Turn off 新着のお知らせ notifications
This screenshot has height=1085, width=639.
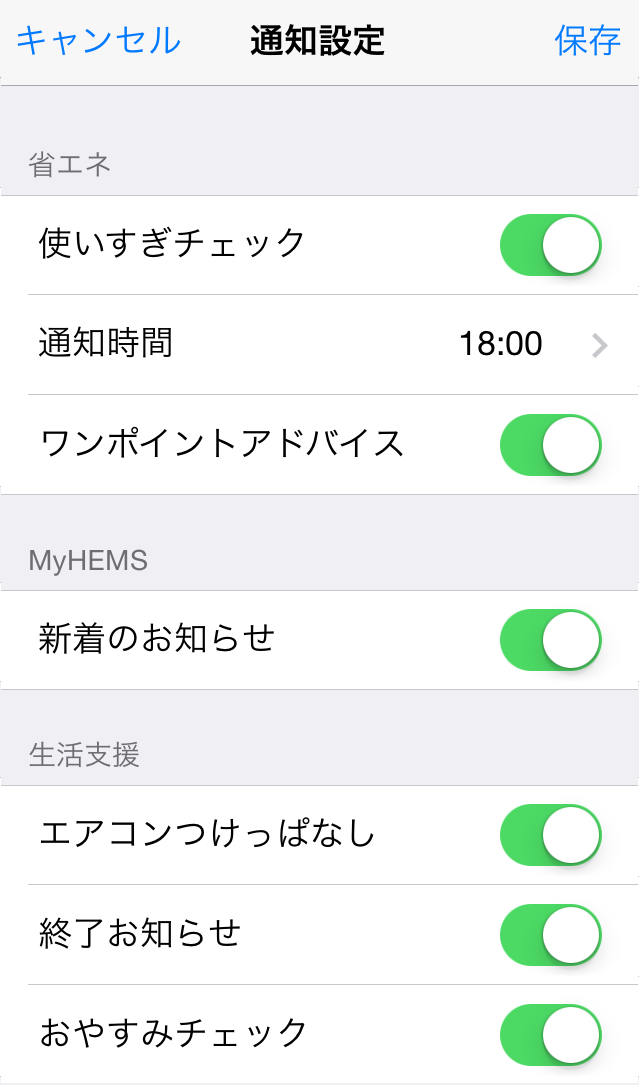click(x=551, y=640)
